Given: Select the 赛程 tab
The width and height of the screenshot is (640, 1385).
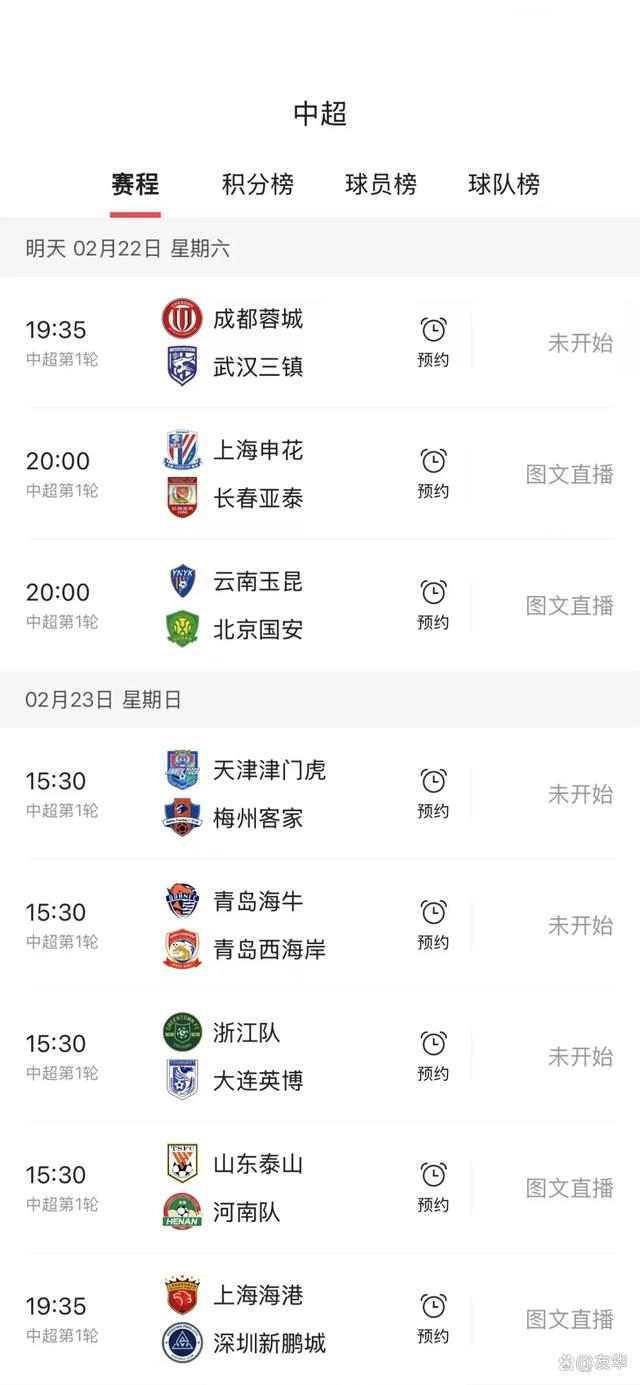Looking at the screenshot, I should tap(135, 185).
